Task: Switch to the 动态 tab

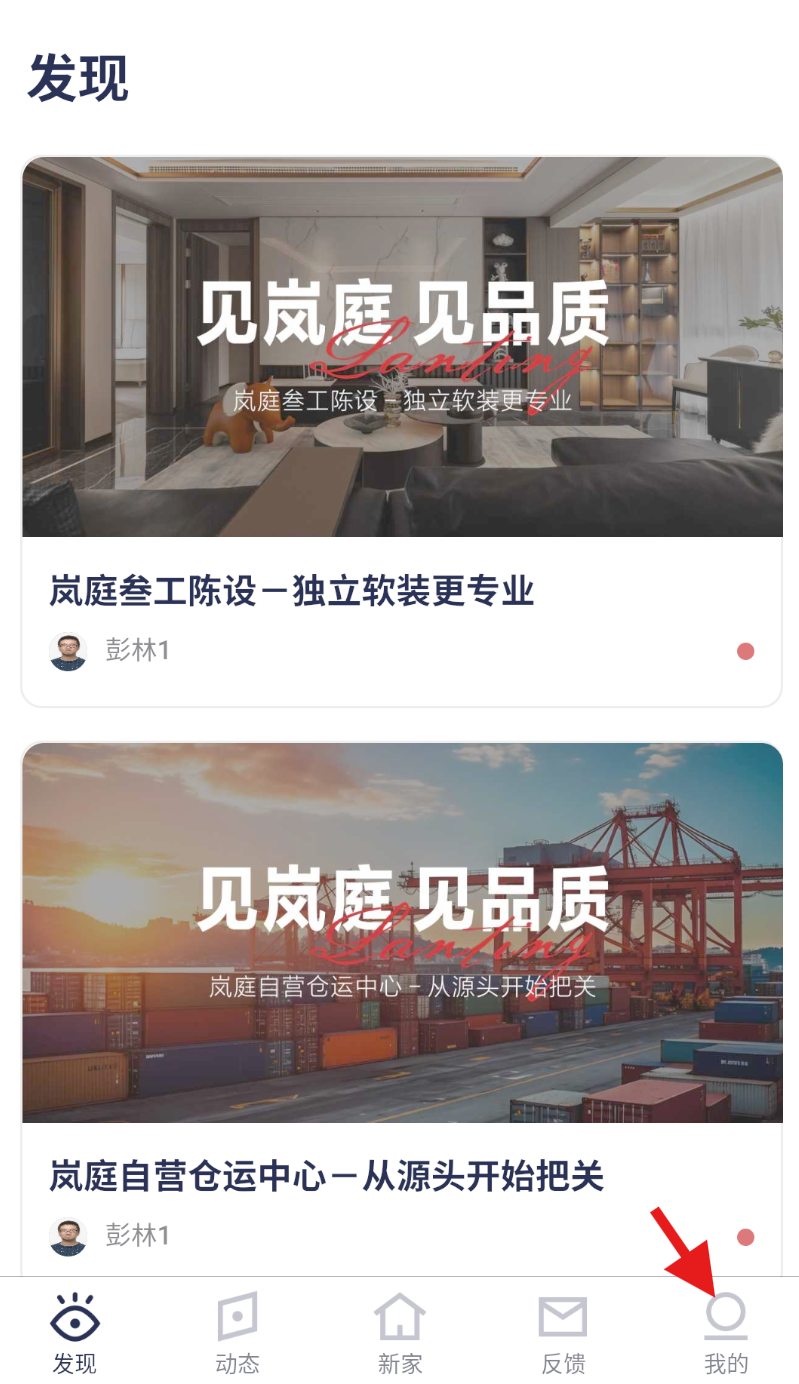Action: pyautogui.click(x=237, y=1330)
